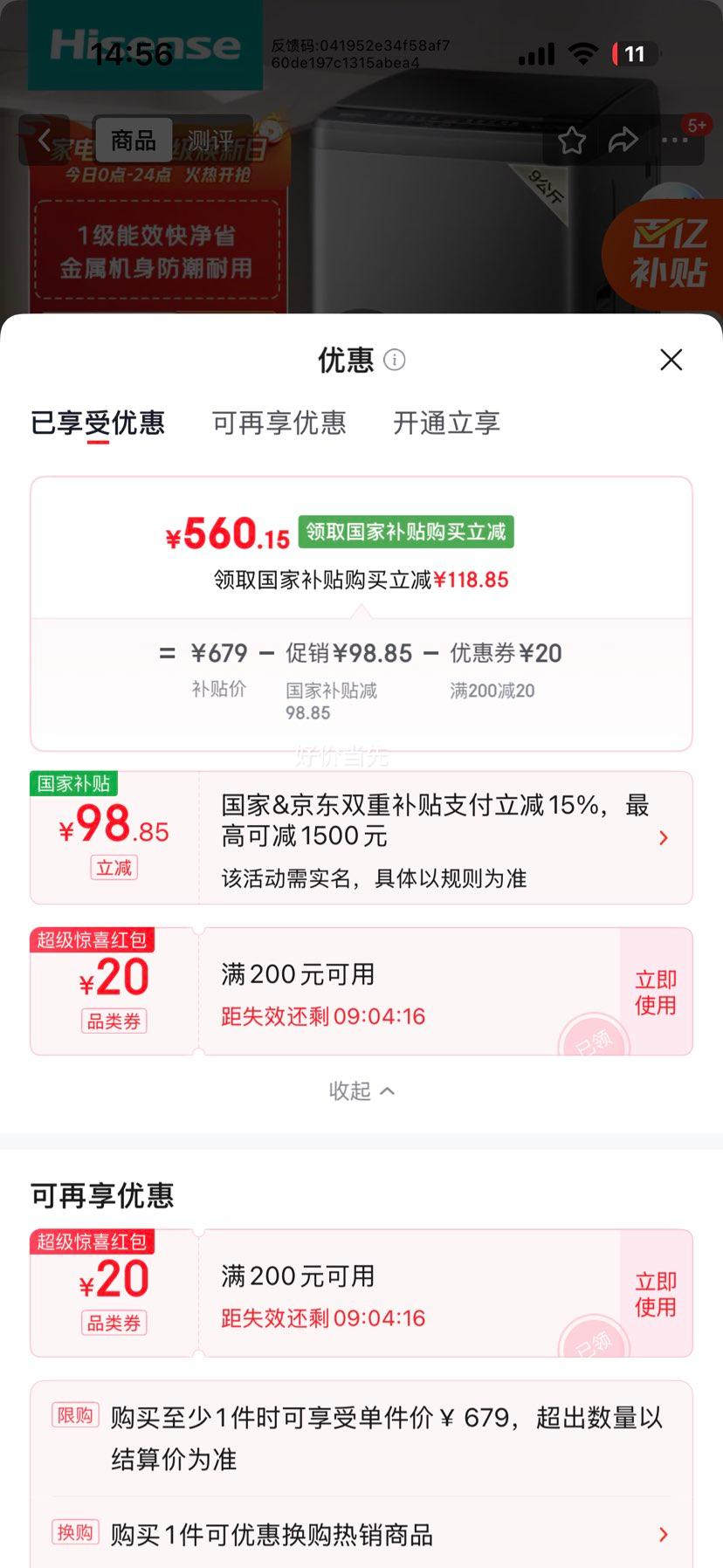
Task: Select the 已享受优惠 tab
Action: click(x=96, y=423)
